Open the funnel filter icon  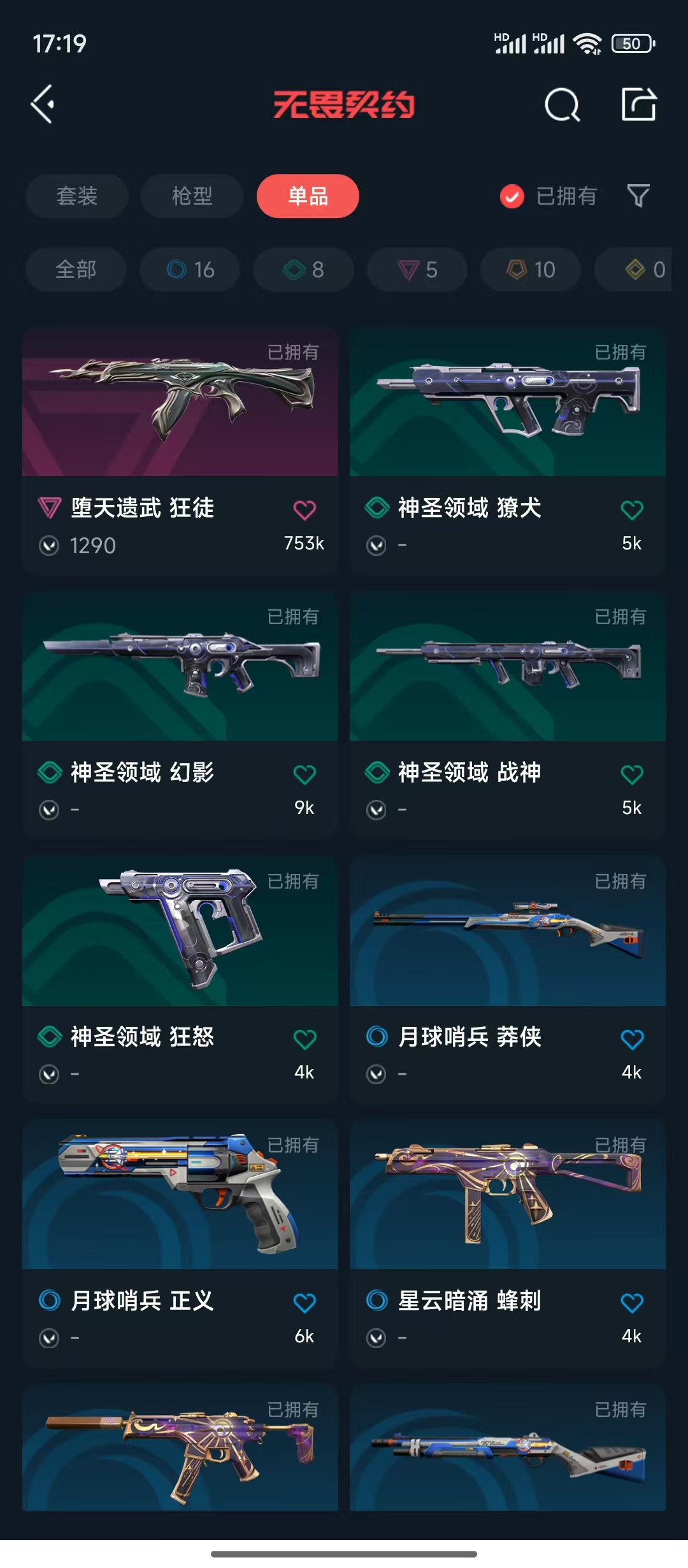pos(638,196)
